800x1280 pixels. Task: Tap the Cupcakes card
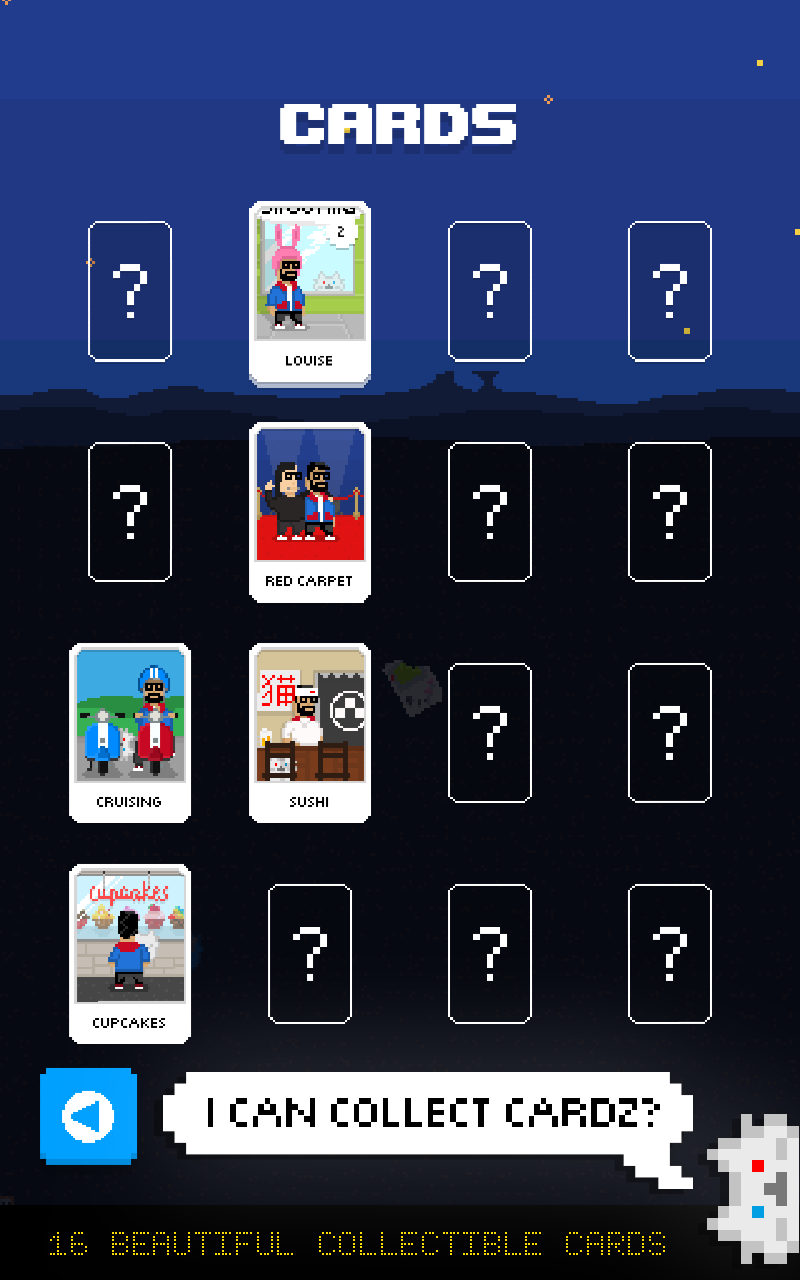129,953
